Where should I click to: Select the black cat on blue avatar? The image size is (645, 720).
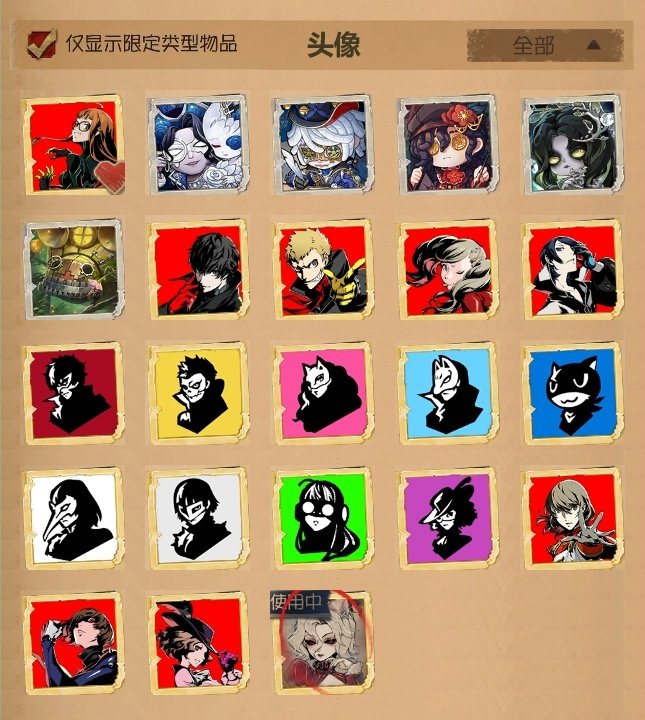click(x=572, y=392)
